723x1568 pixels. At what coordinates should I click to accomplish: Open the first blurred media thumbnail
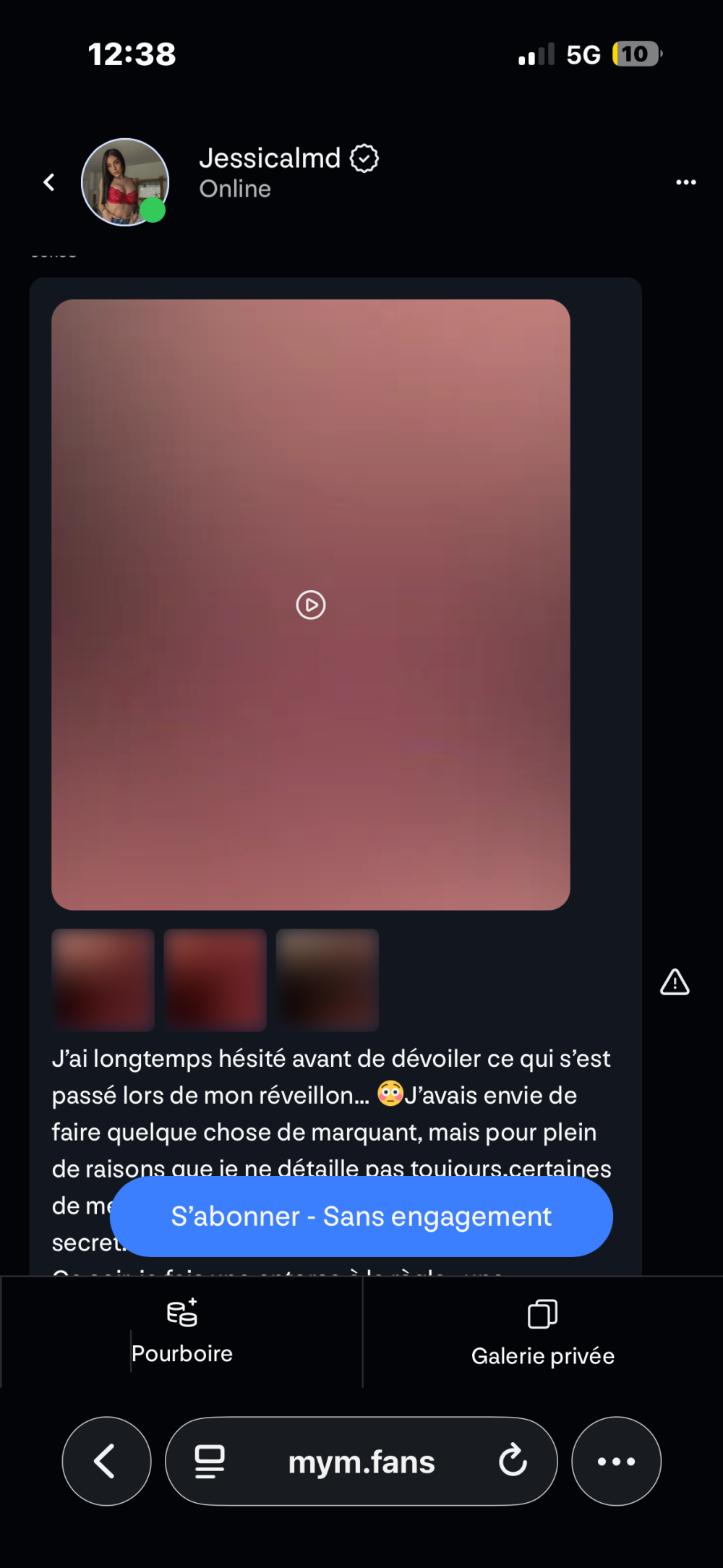tap(103, 980)
